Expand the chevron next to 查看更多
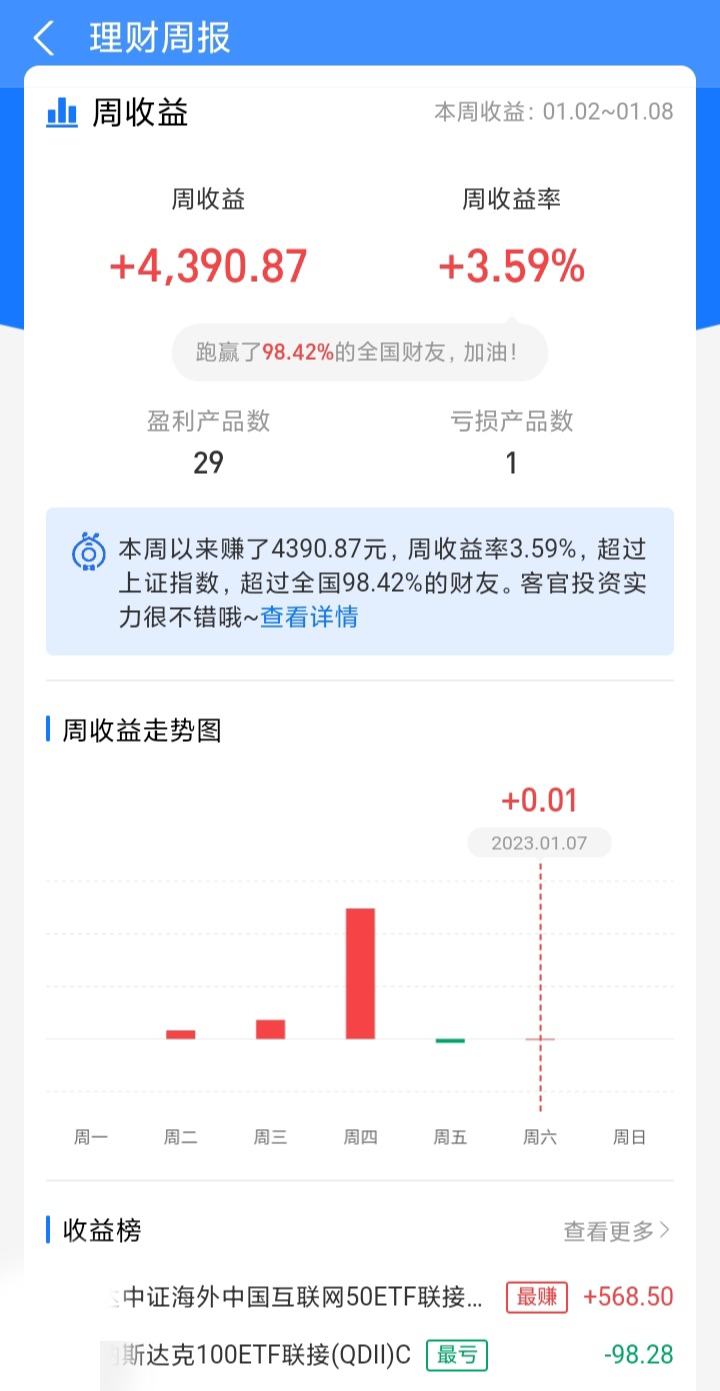 [x=672, y=1233]
